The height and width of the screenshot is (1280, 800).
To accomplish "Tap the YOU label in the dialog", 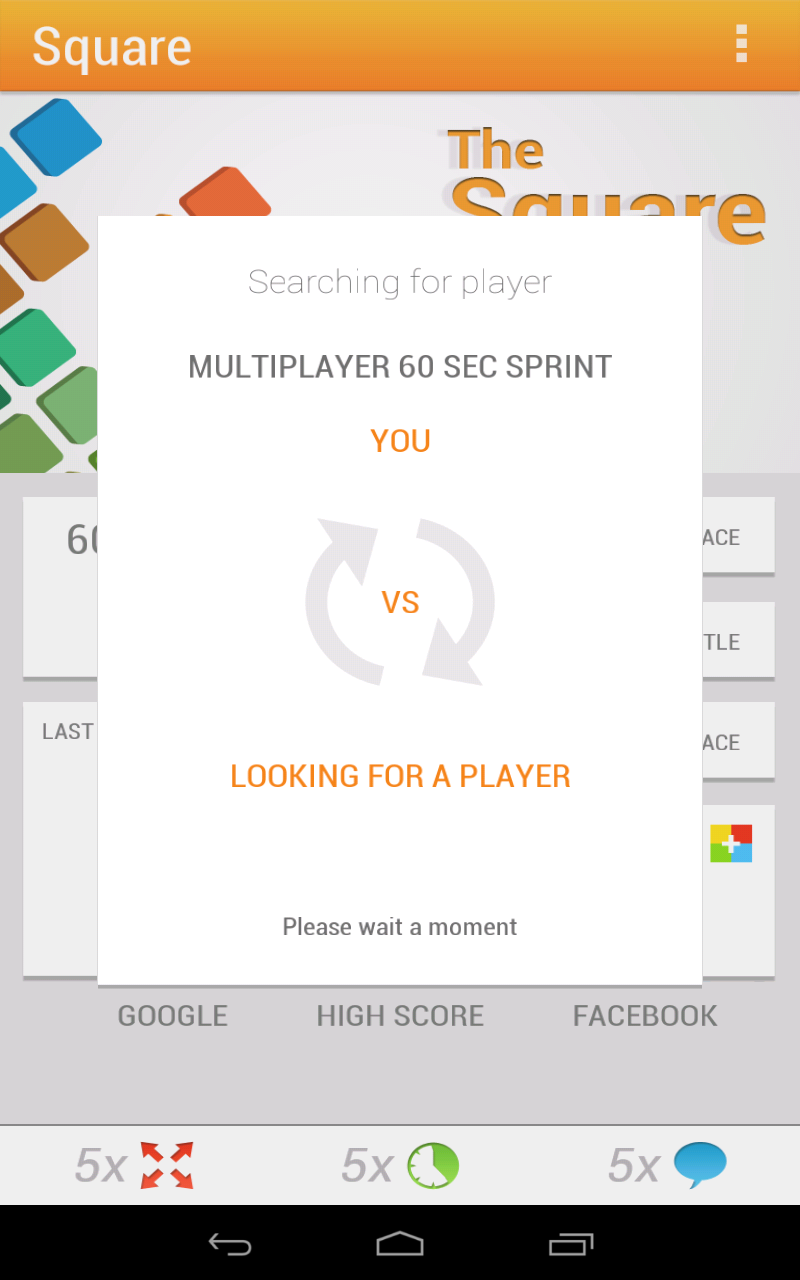I will [x=400, y=441].
